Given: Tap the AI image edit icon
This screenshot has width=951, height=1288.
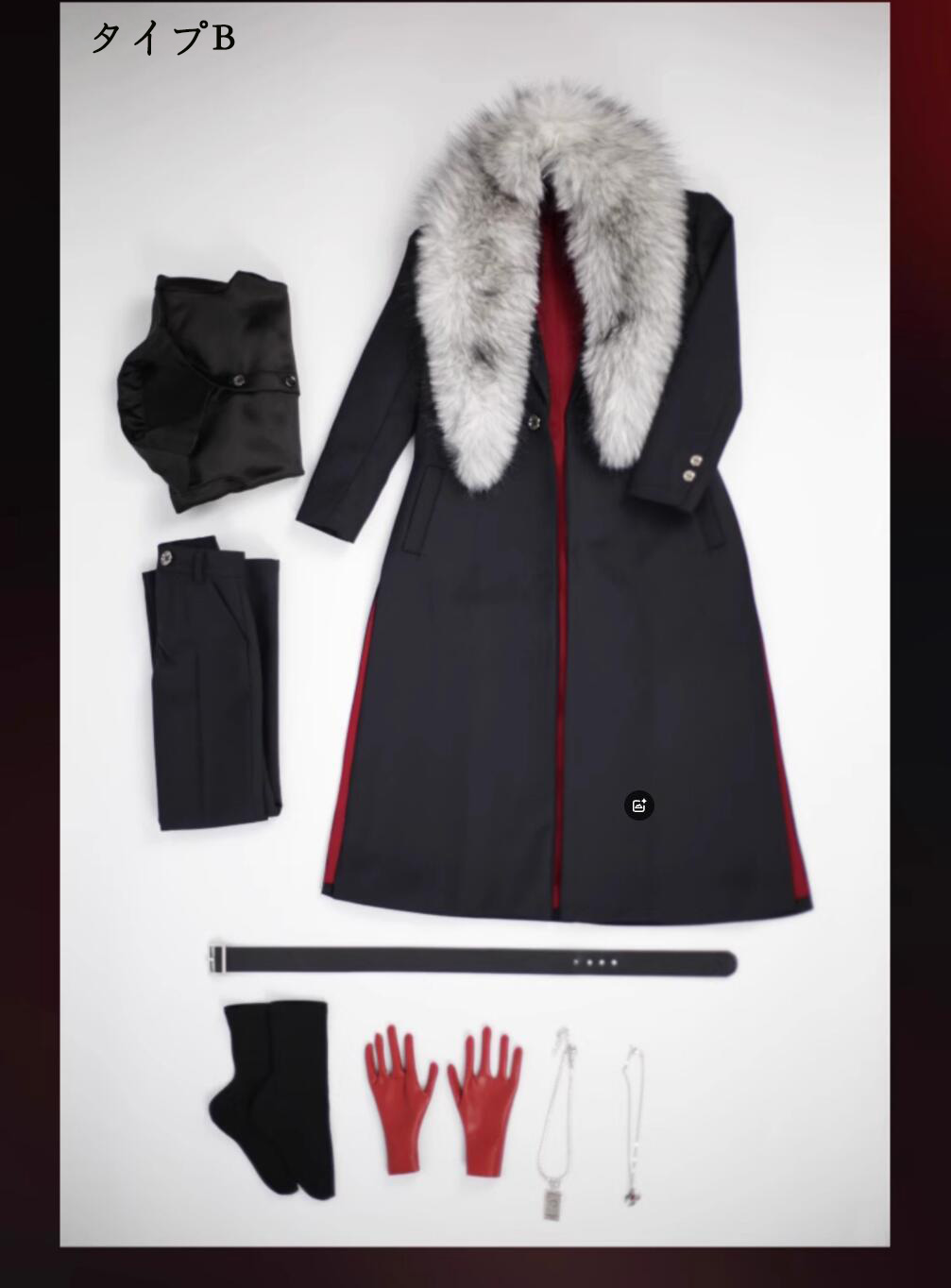Looking at the screenshot, I should tap(639, 805).
